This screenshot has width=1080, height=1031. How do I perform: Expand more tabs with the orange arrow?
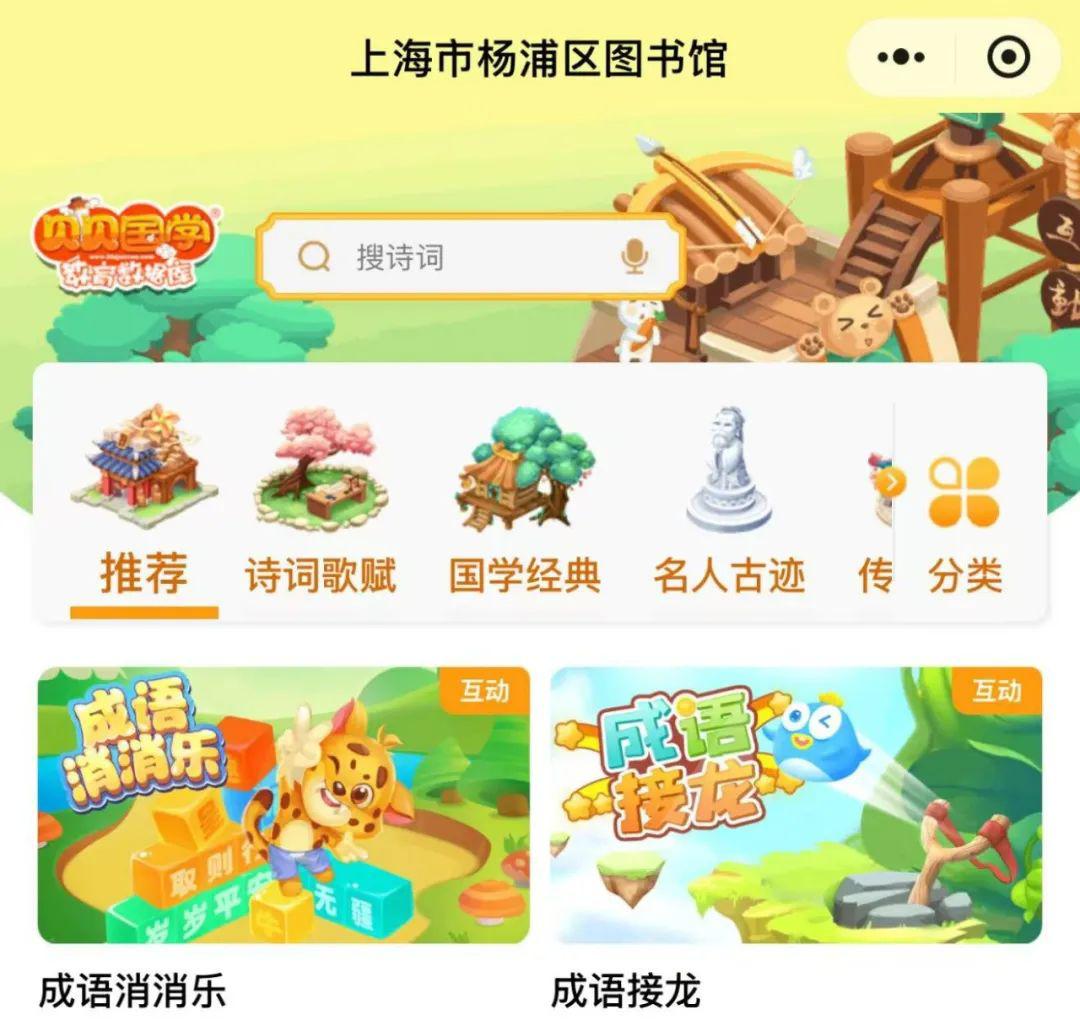889,483
